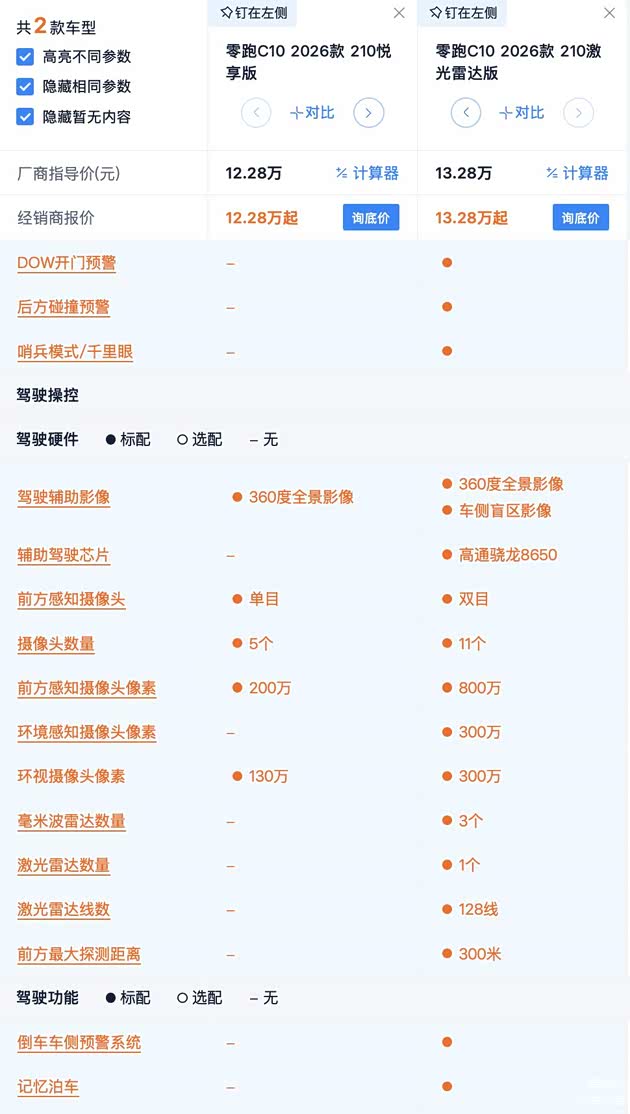Close the 210激光雷达版 column
The height and width of the screenshot is (1114, 630).
coord(609,13)
